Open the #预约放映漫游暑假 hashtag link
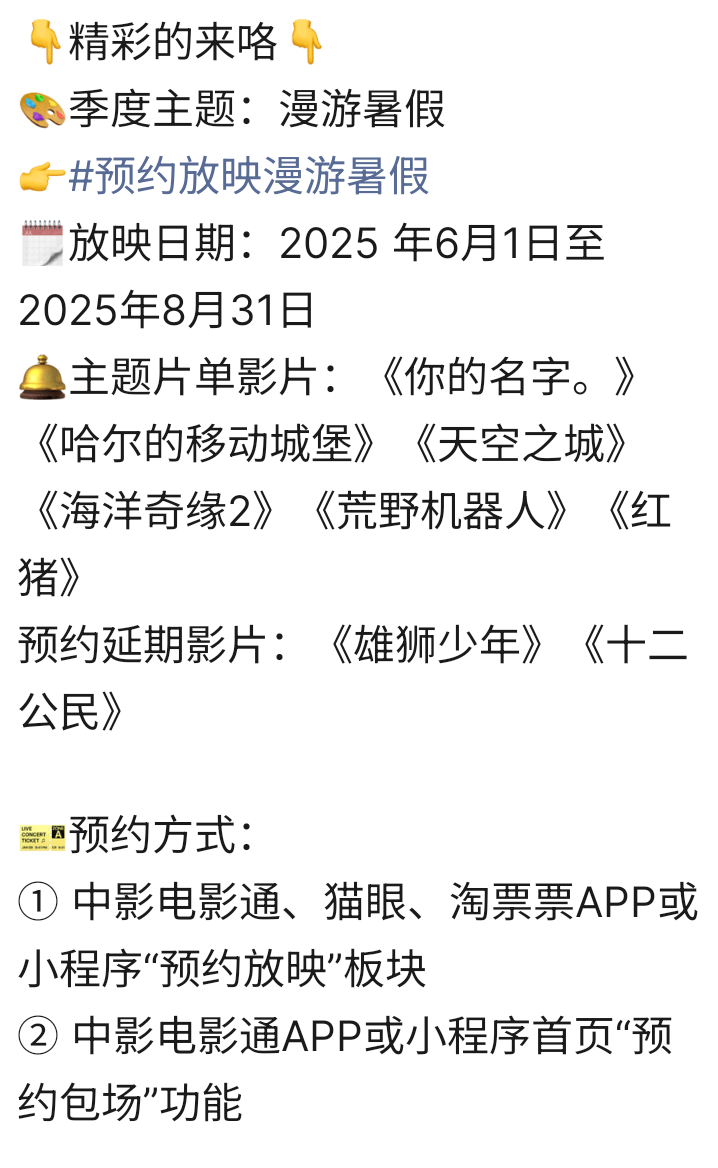The width and height of the screenshot is (718, 1168). [249, 177]
